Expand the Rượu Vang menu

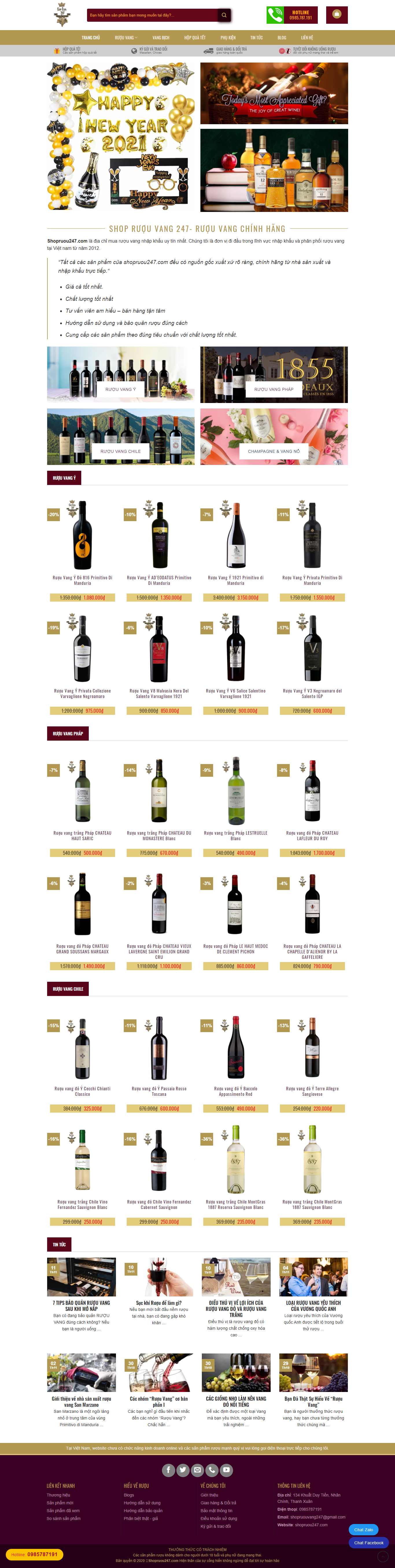pyautogui.click(x=126, y=38)
